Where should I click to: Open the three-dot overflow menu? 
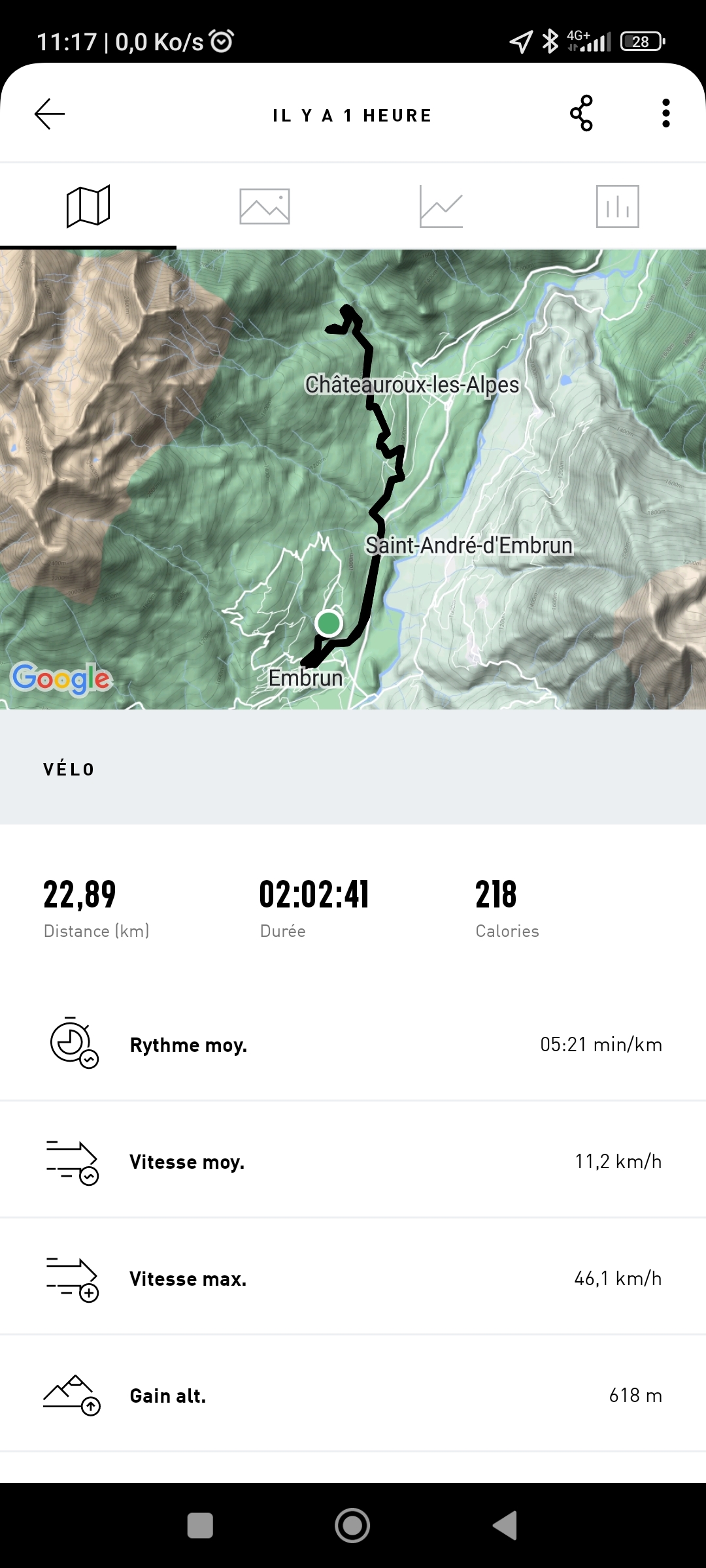click(x=665, y=114)
